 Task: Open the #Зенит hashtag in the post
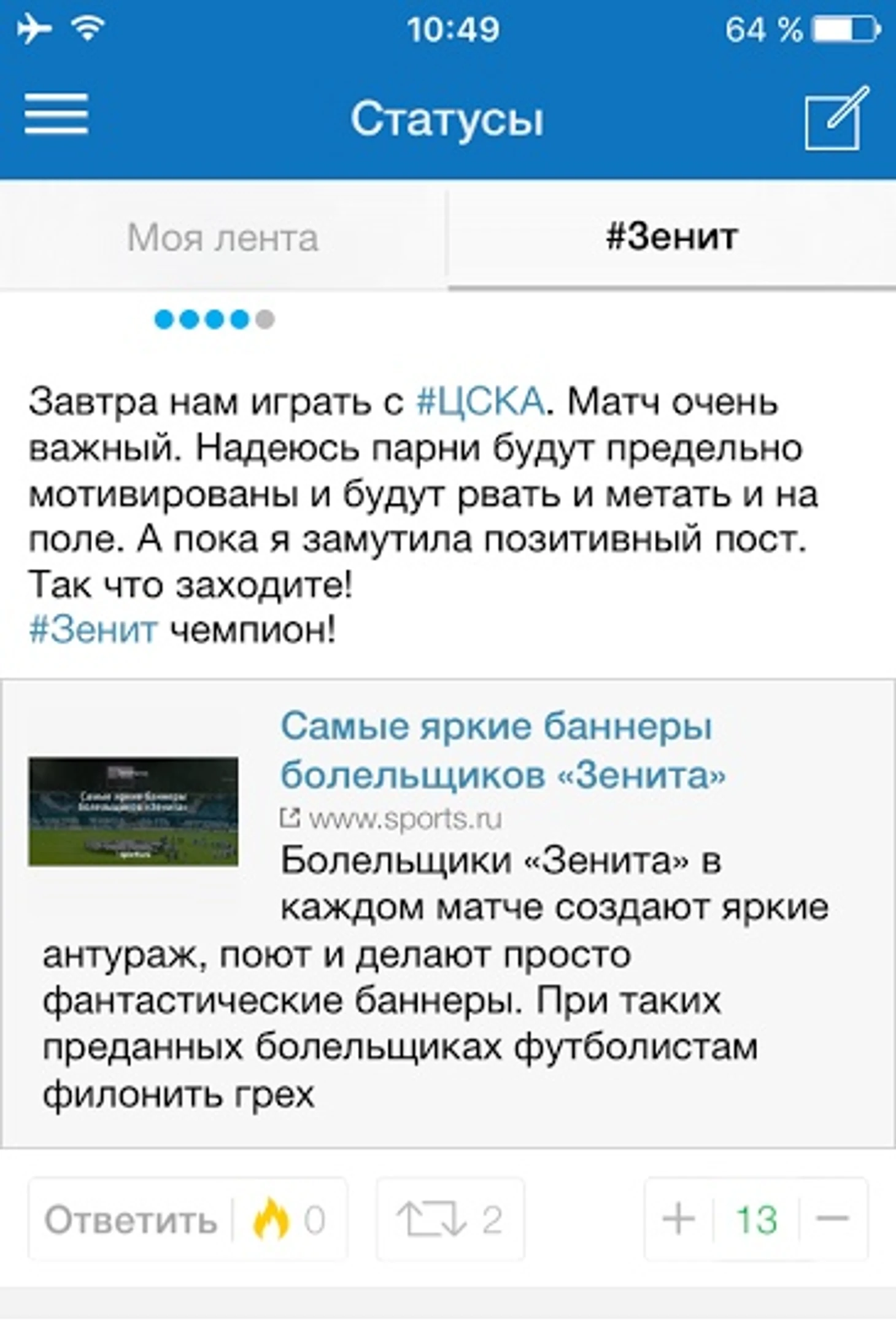pyautogui.click(x=93, y=630)
